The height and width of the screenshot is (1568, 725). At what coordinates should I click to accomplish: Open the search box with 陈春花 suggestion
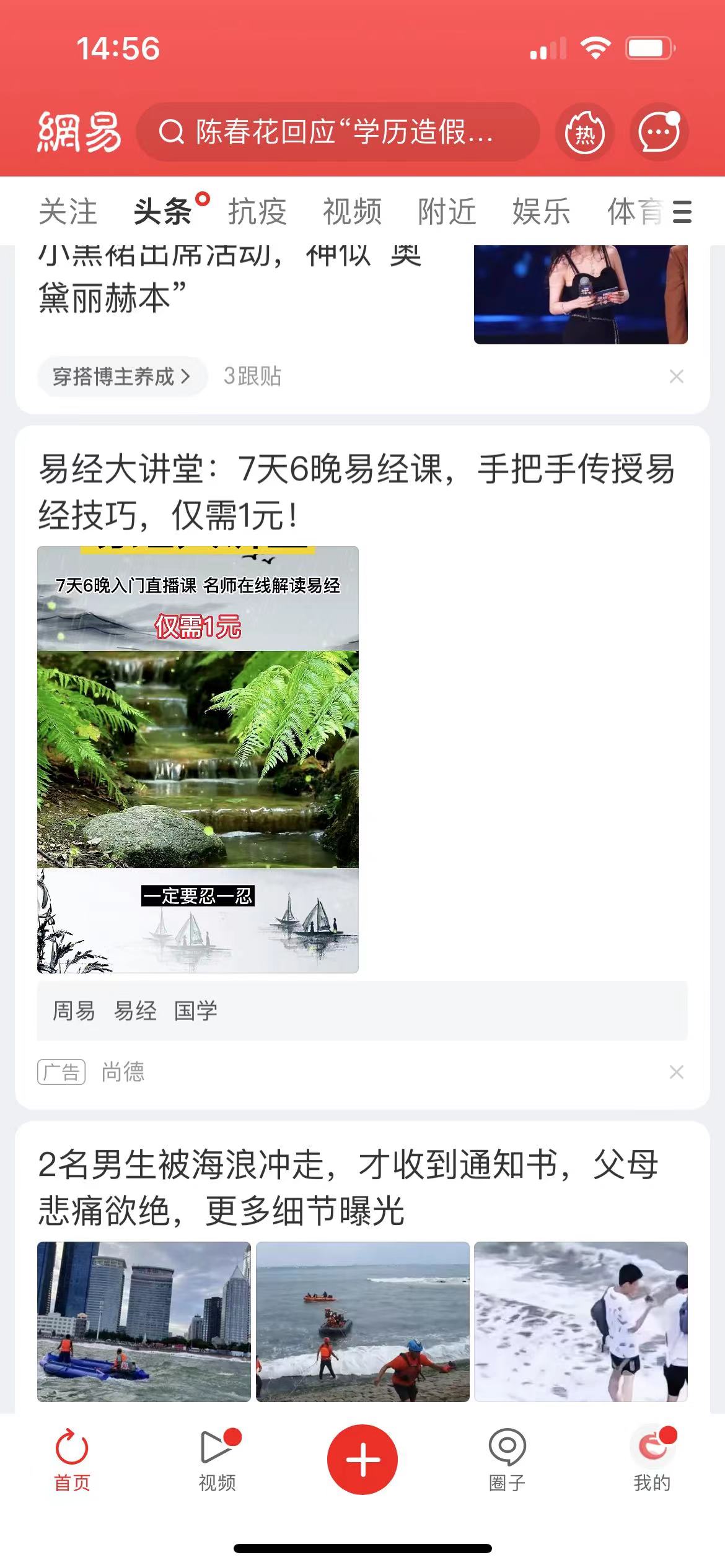click(x=338, y=132)
